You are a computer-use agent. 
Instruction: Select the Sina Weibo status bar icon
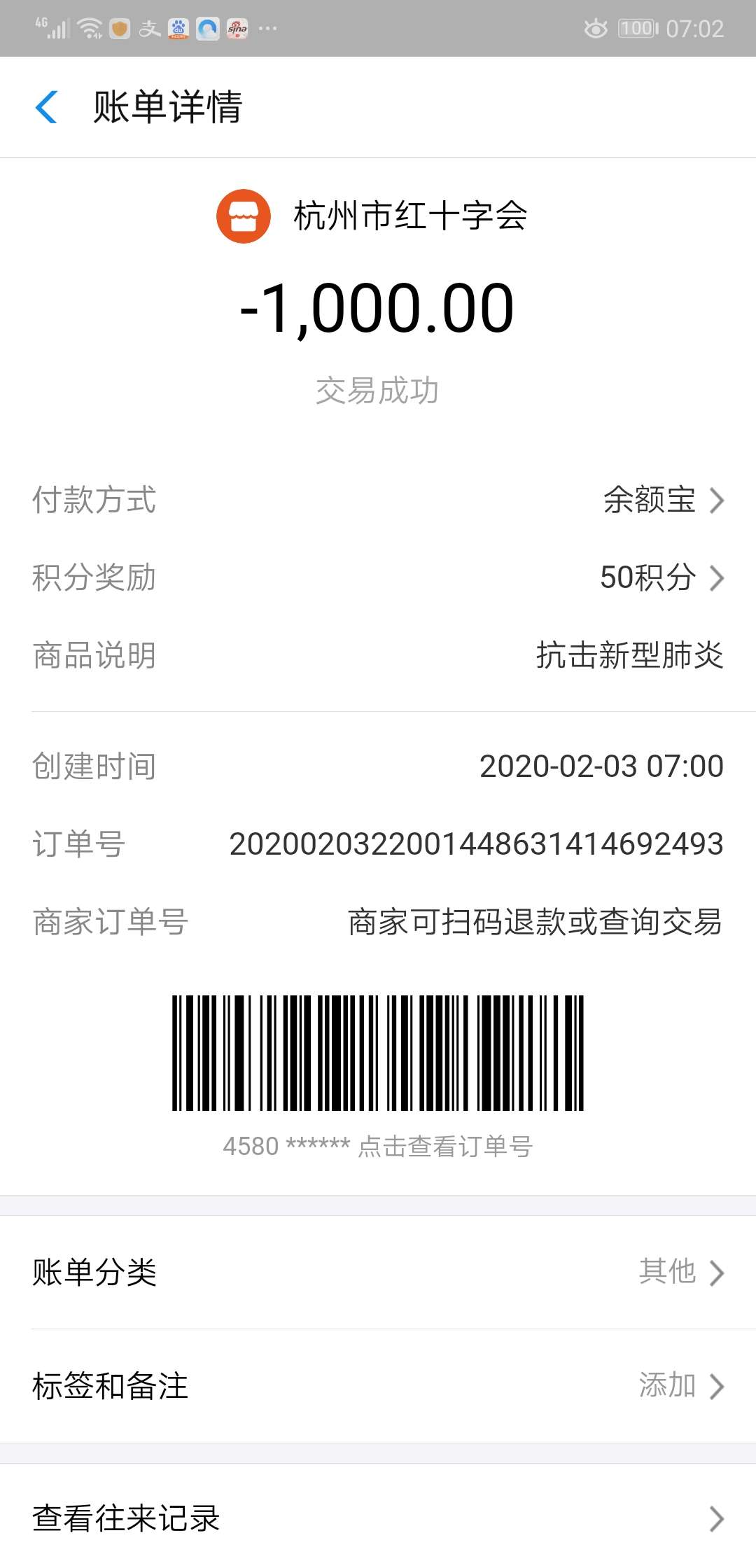(x=237, y=28)
